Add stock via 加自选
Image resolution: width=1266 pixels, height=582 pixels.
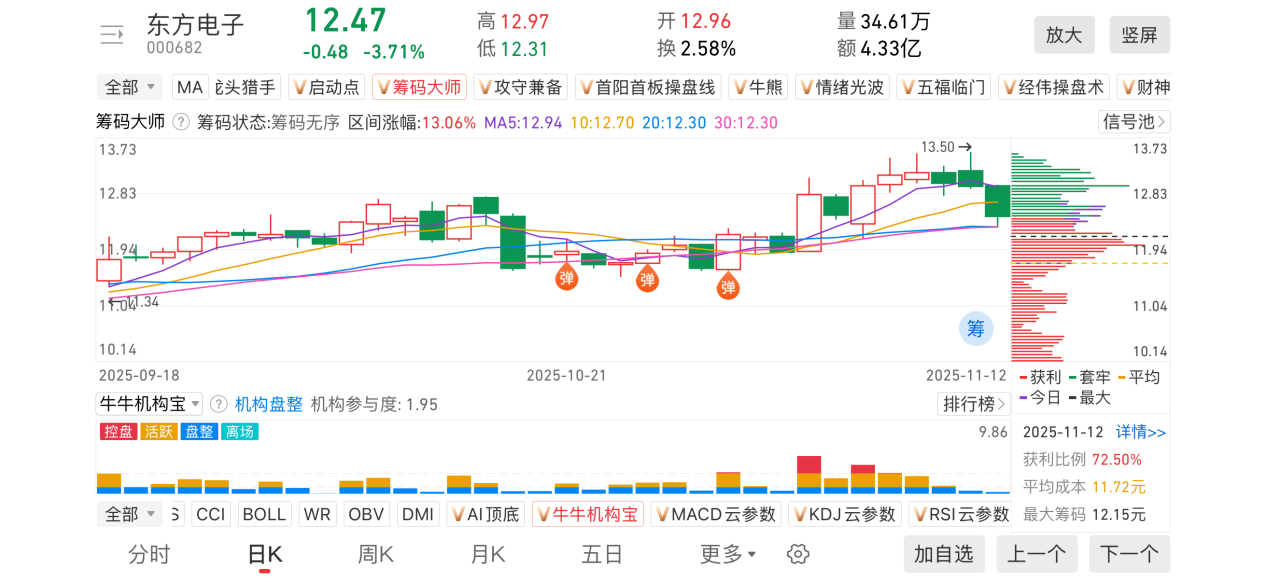943,554
